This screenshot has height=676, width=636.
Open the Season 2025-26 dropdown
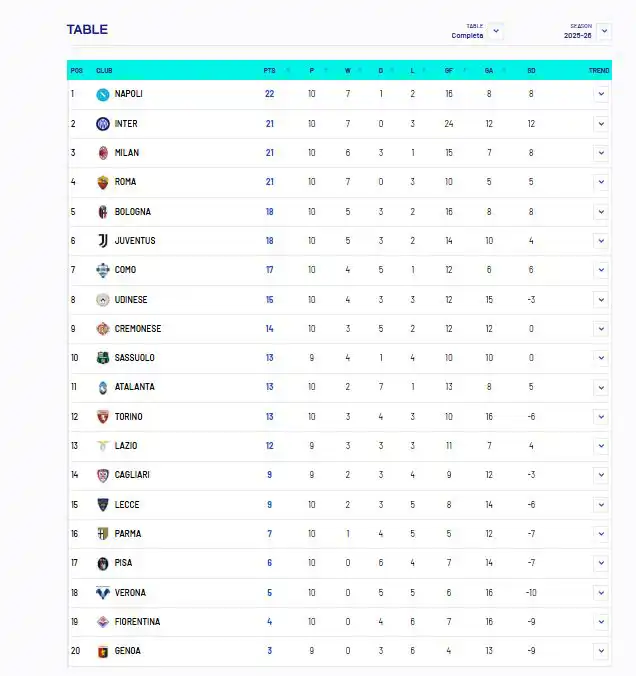(602, 31)
